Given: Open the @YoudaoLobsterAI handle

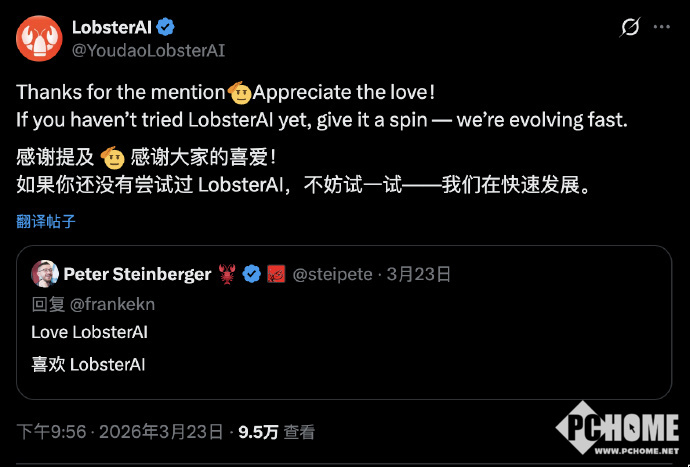Looking at the screenshot, I should pyautogui.click(x=148, y=48).
